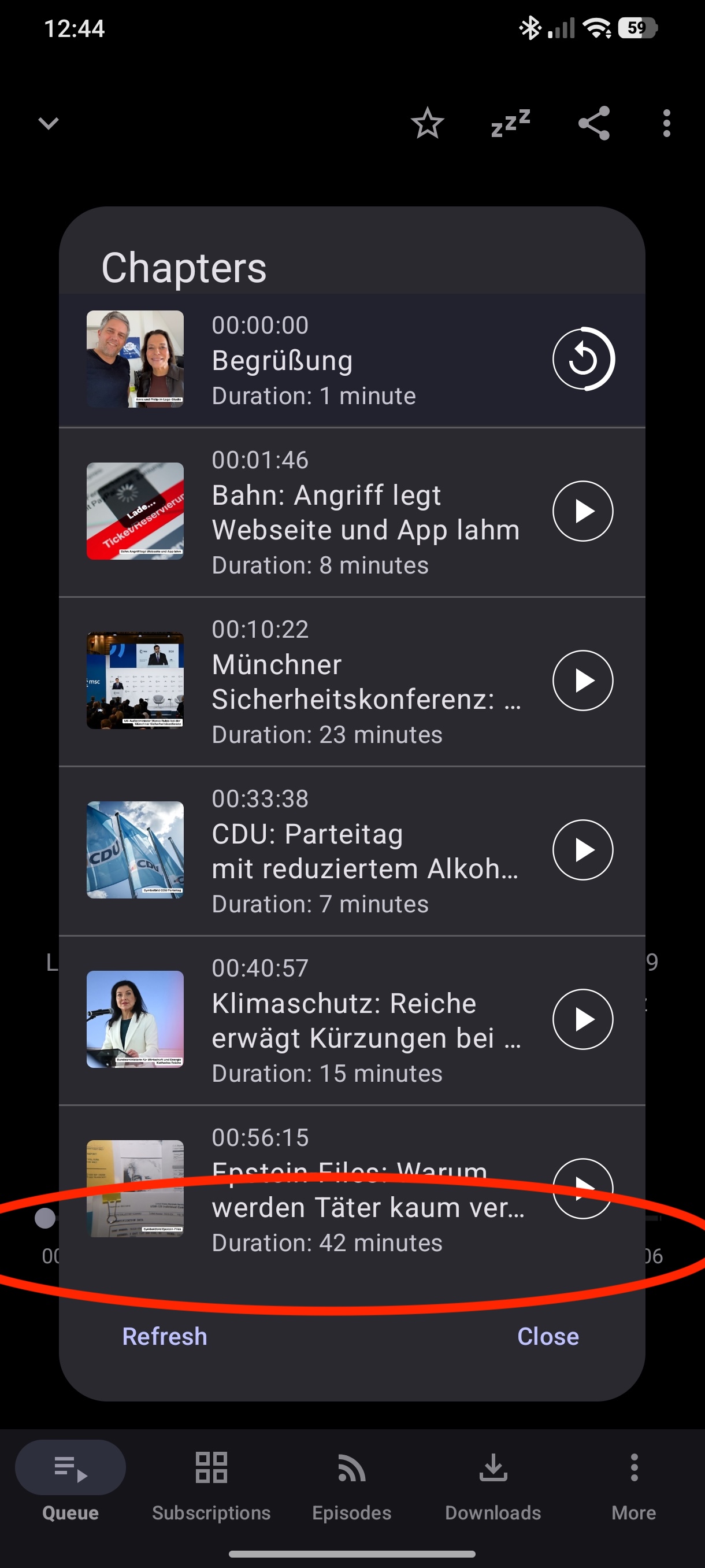Mark episode as favorite with star
Image resolution: width=705 pixels, height=1568 pixels.
[x=428, y=124]
